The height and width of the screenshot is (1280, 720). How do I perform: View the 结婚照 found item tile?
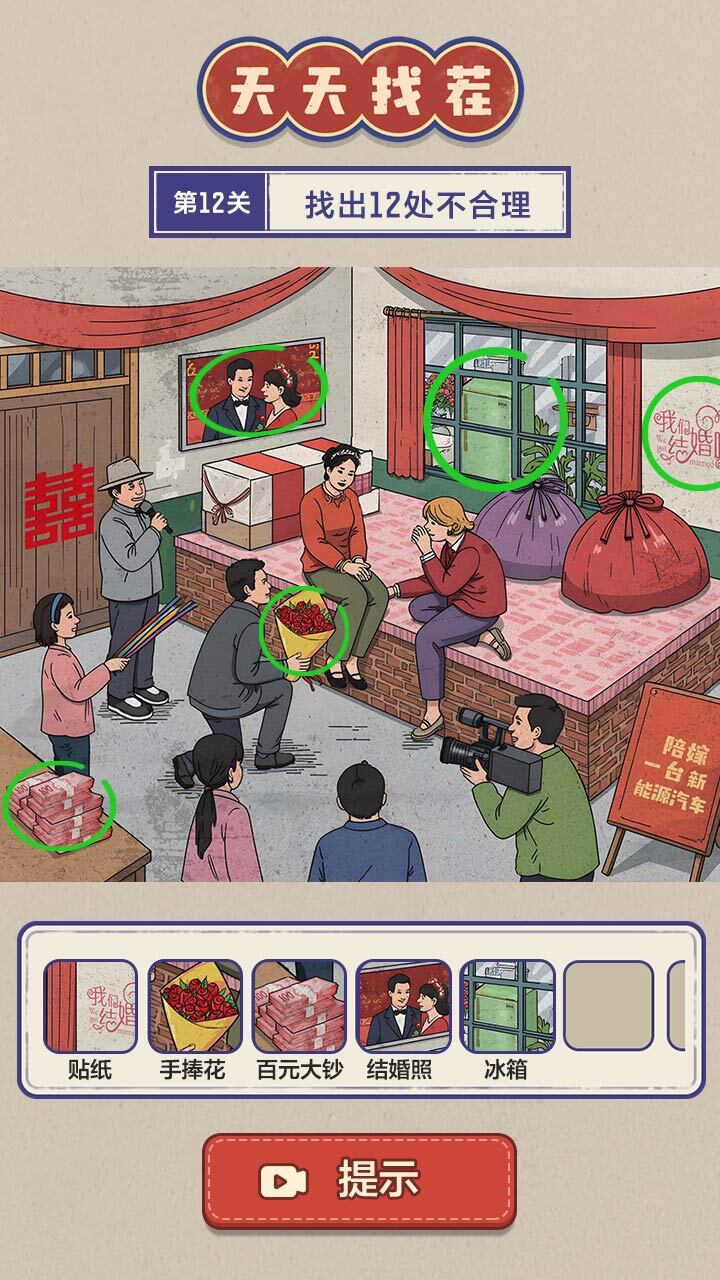403,1007
